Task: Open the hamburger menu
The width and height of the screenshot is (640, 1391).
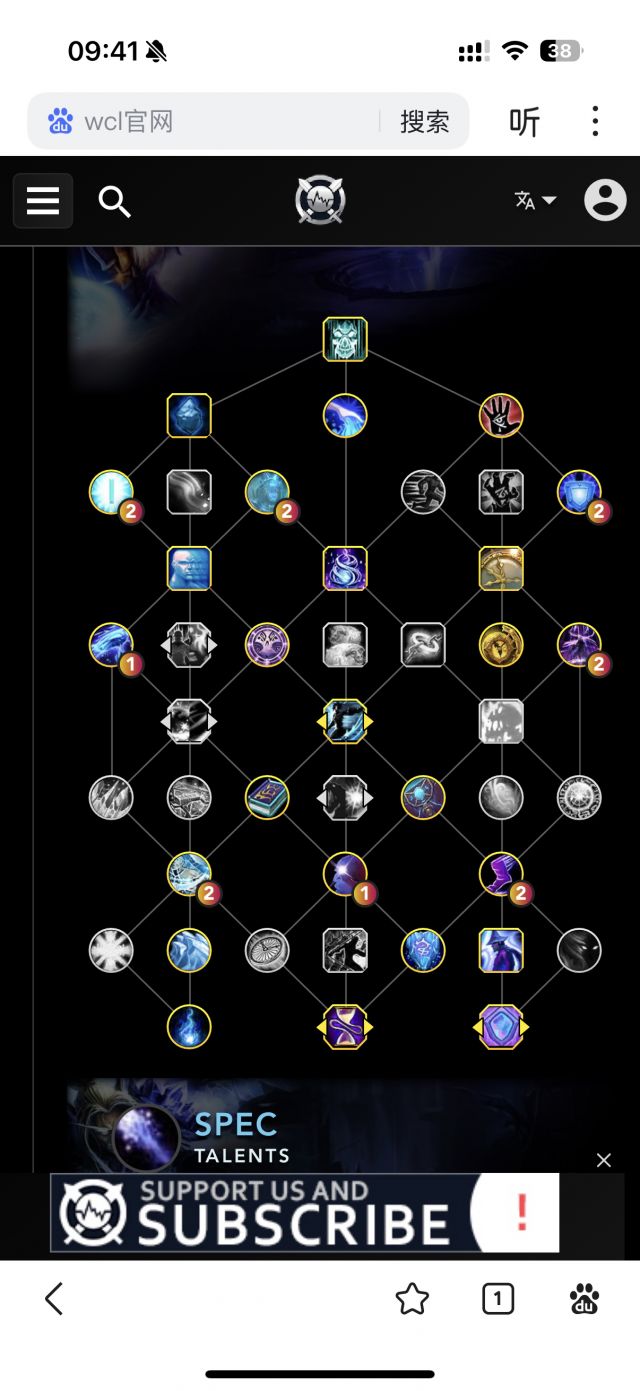Action: tap(43, 201)
